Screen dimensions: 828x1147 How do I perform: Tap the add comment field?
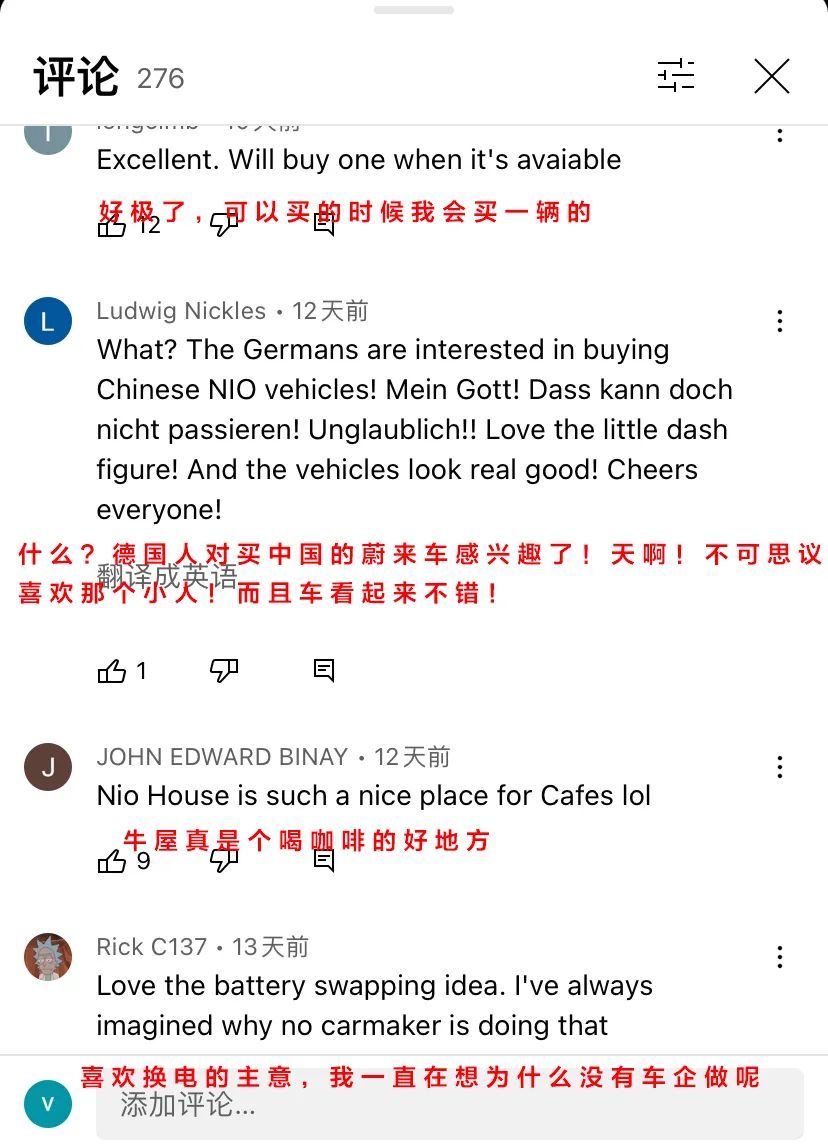(449, 1105)
